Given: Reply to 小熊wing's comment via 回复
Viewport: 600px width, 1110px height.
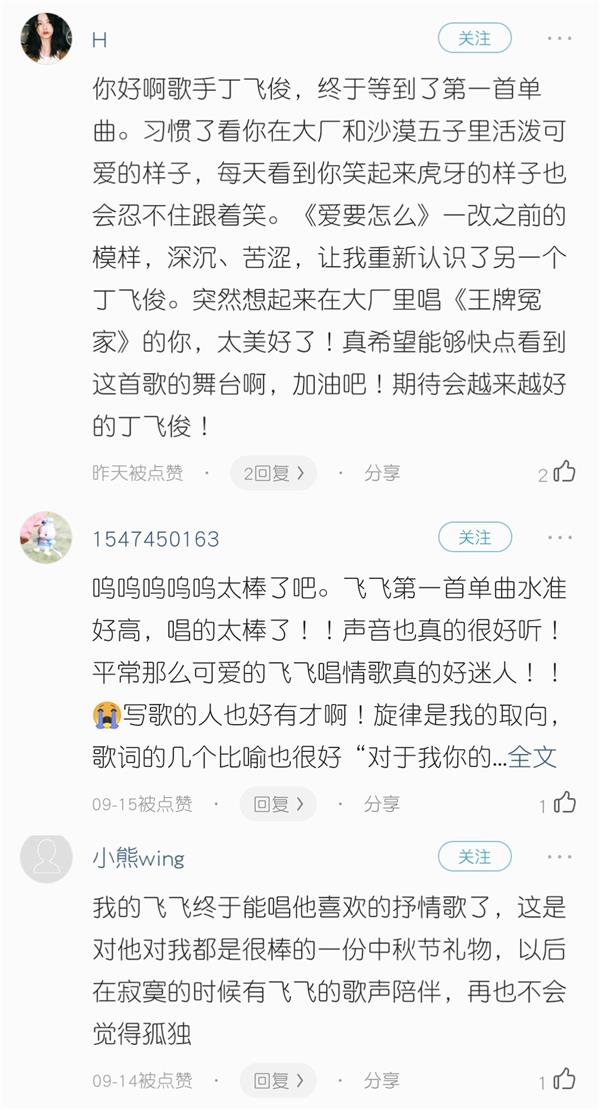Looking at the screenshot, I should pos(277,1081).
